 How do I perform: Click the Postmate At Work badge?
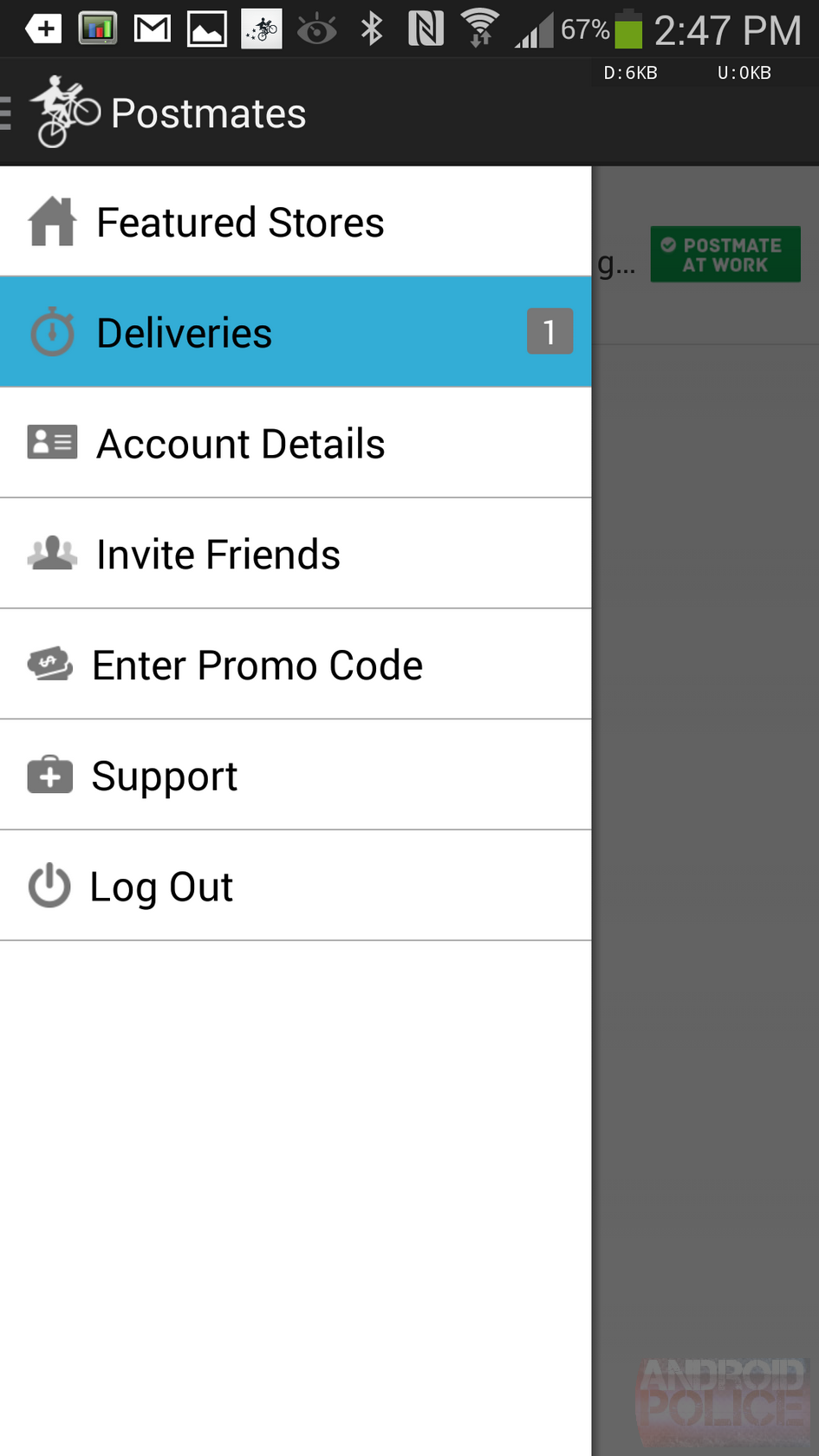coord(725,253)
